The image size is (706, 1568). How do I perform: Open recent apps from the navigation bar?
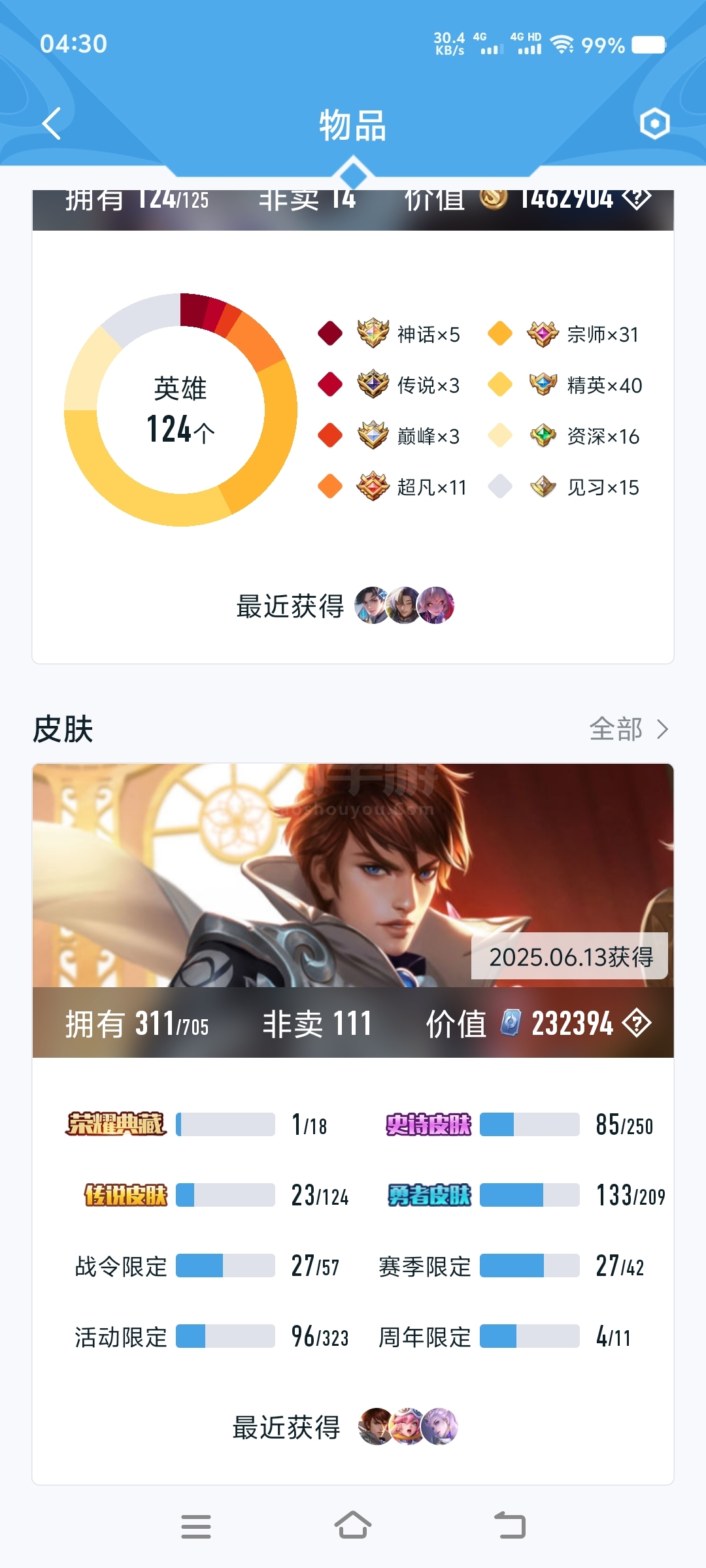click(x=195, y=1526)
